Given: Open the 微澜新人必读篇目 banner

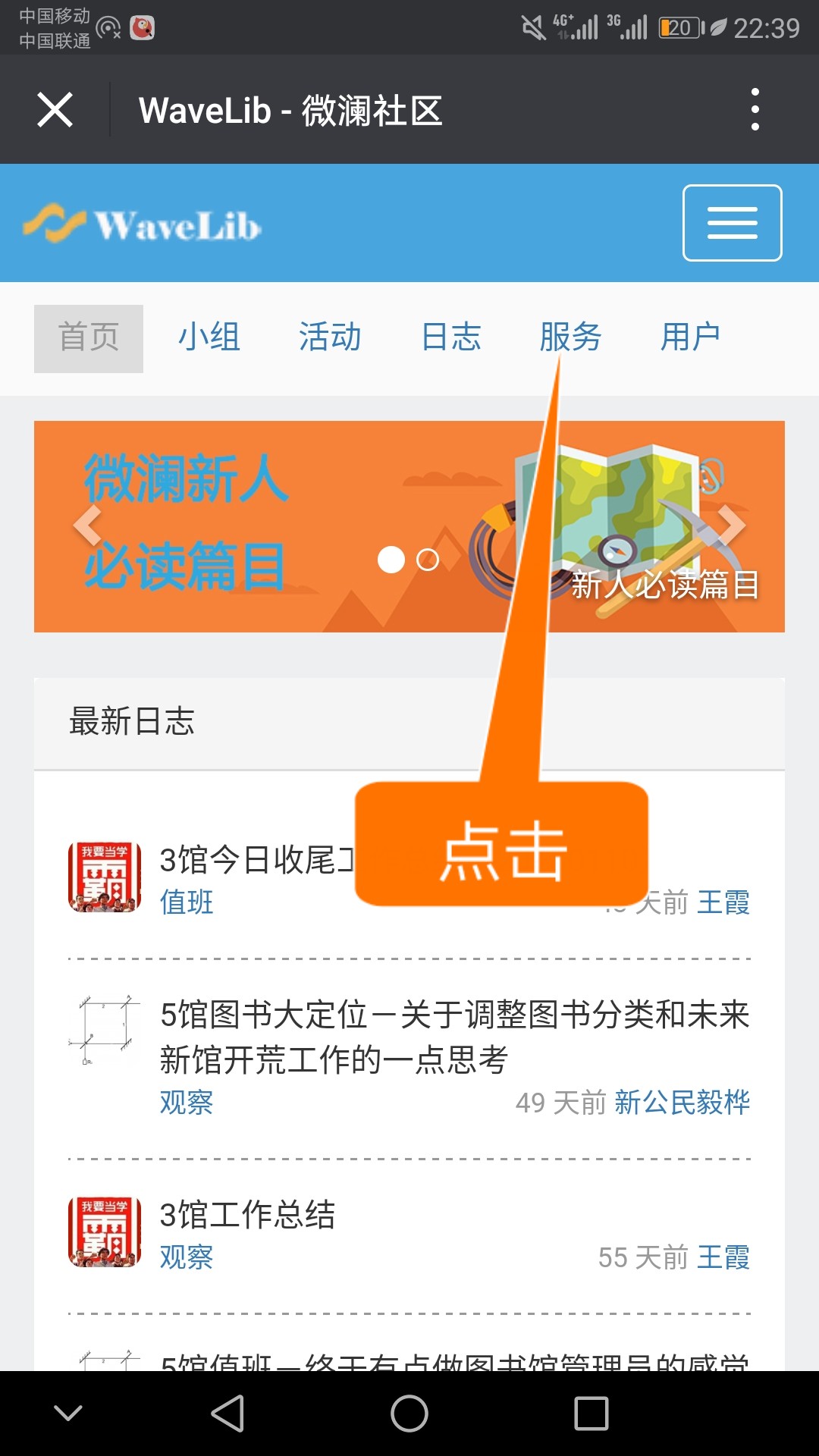Looking at the screenshot, I should click(x=409, y=526).
